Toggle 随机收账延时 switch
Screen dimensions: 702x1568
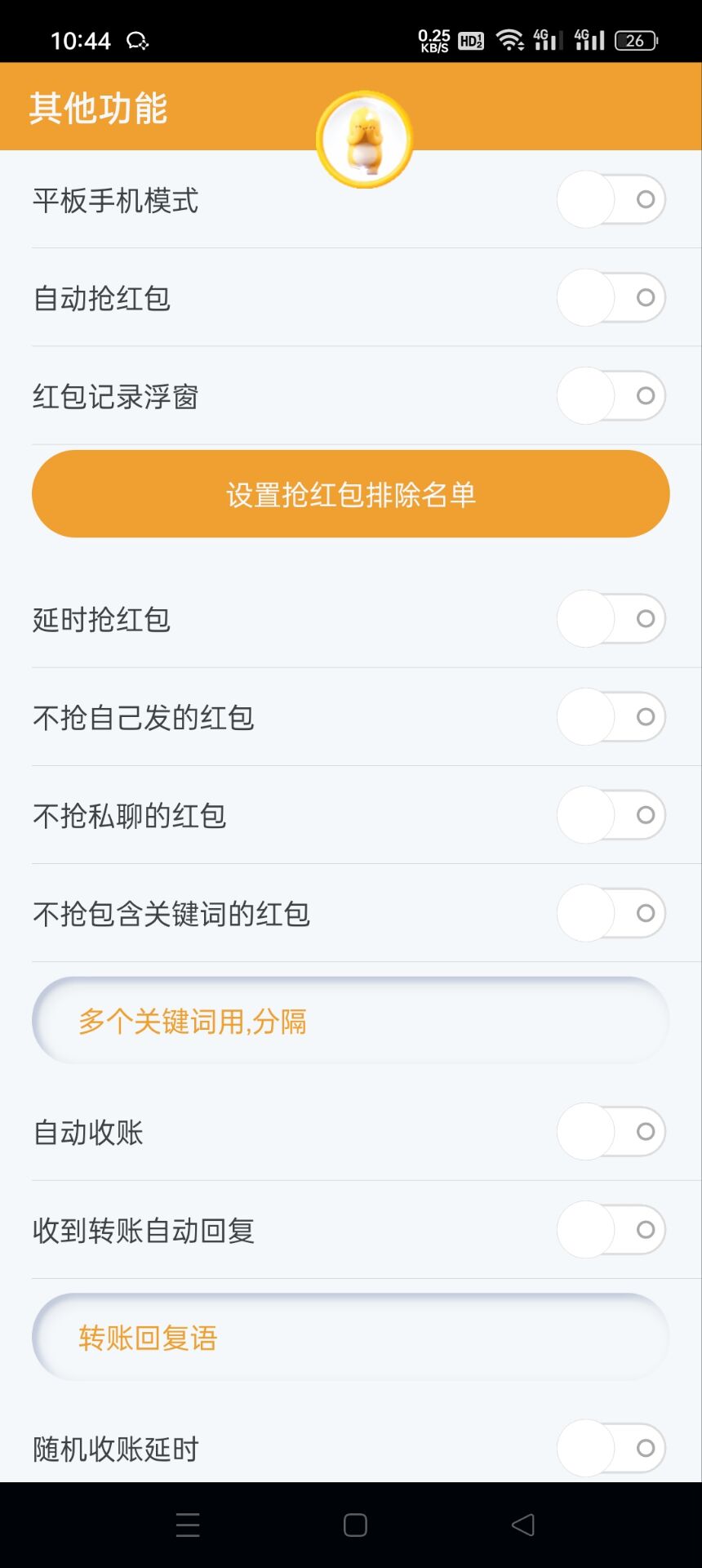611,1448
